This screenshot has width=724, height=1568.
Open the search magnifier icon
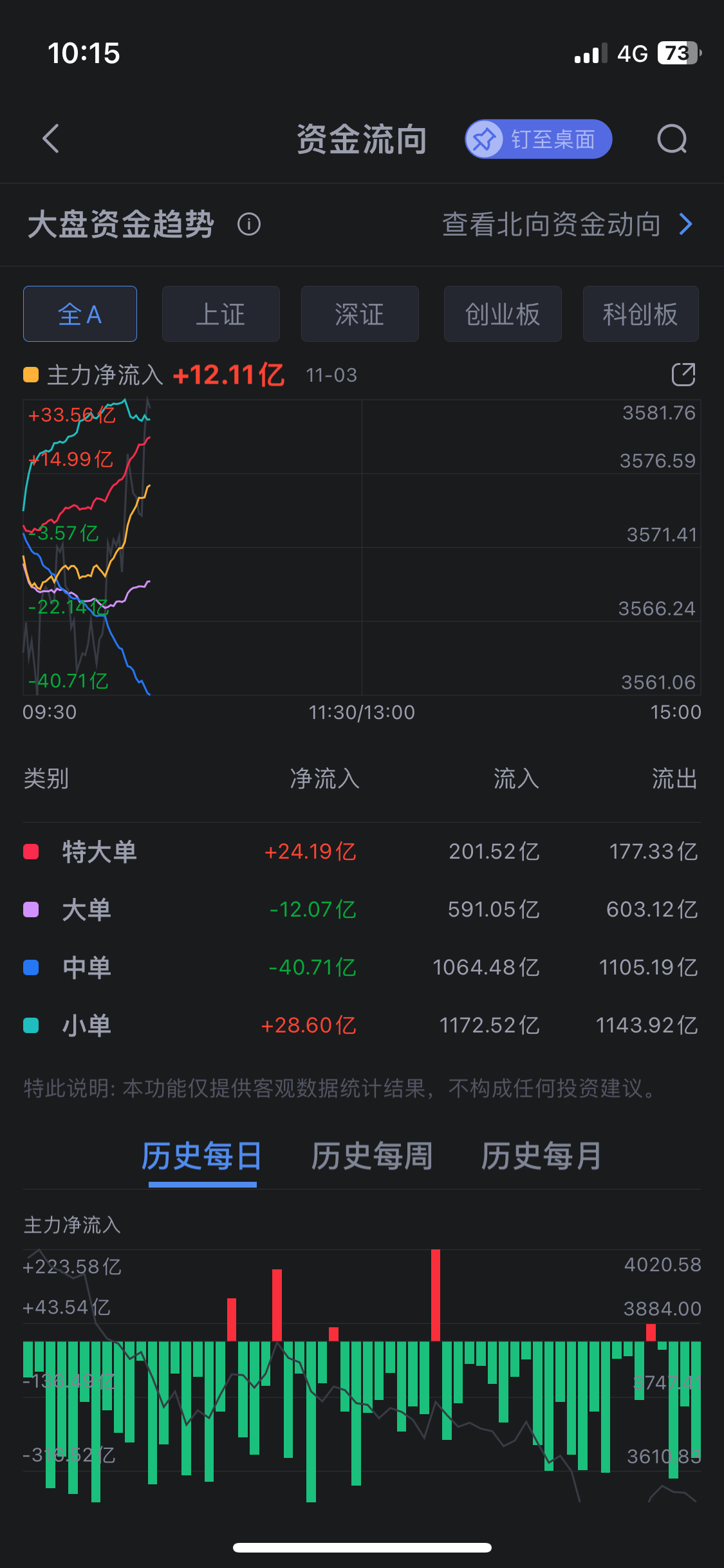pos(672,139)
